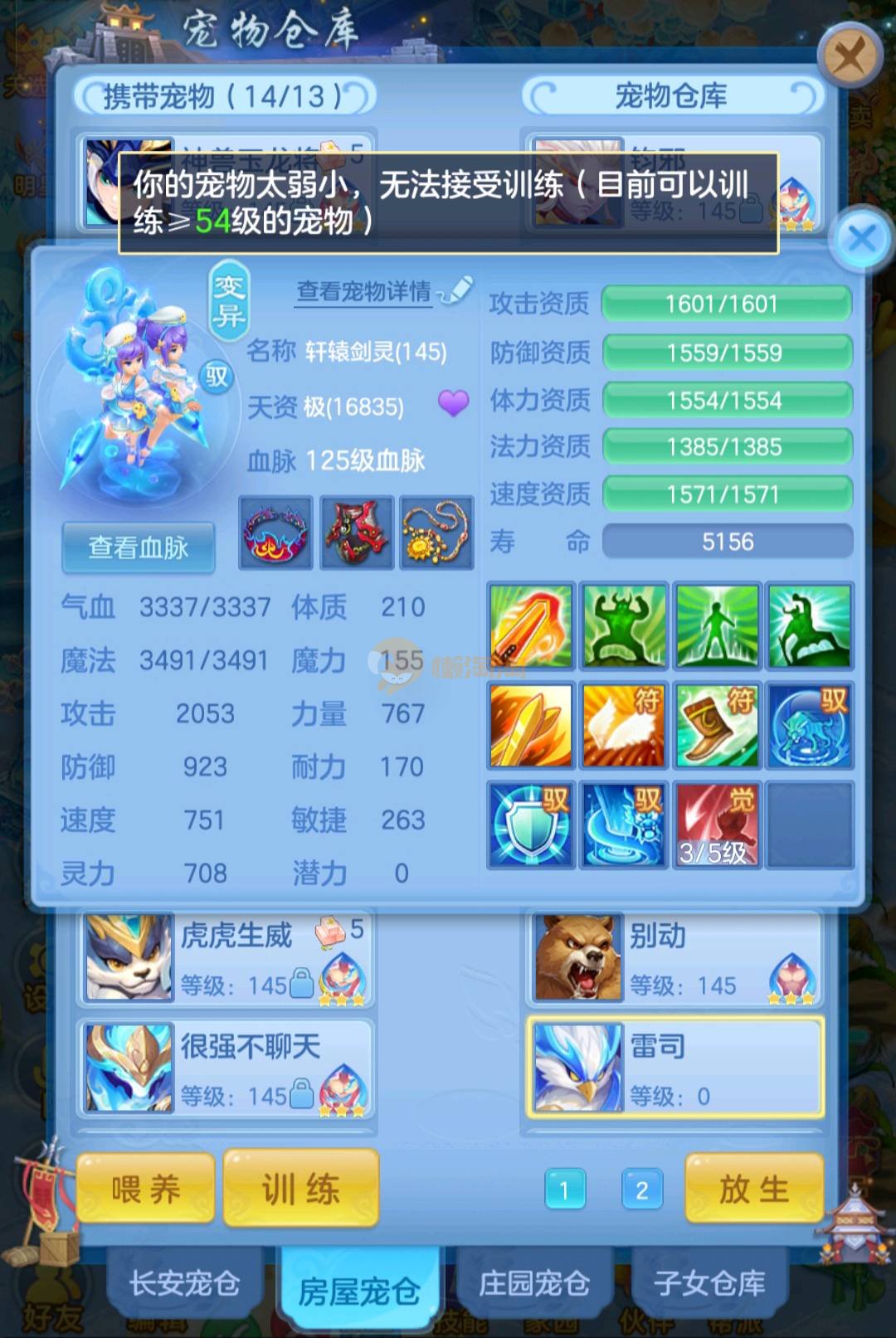This screenshot has height=1338, width=896.
Task: Switch to the 子女仓库 tab
Action: [709, 1283]
